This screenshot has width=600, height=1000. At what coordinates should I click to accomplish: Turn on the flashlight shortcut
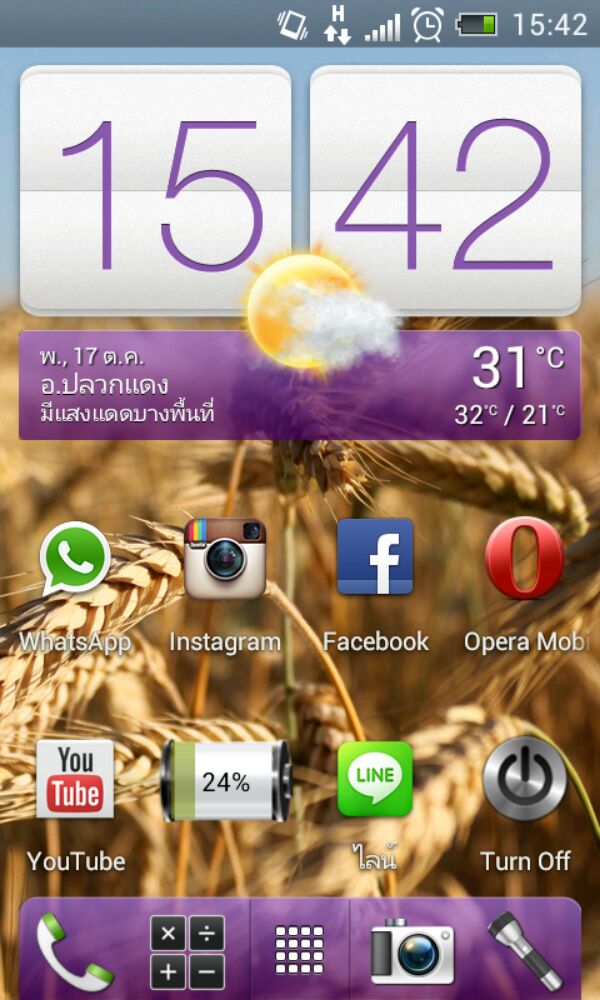pyautogui.click(x=524, y=950)
